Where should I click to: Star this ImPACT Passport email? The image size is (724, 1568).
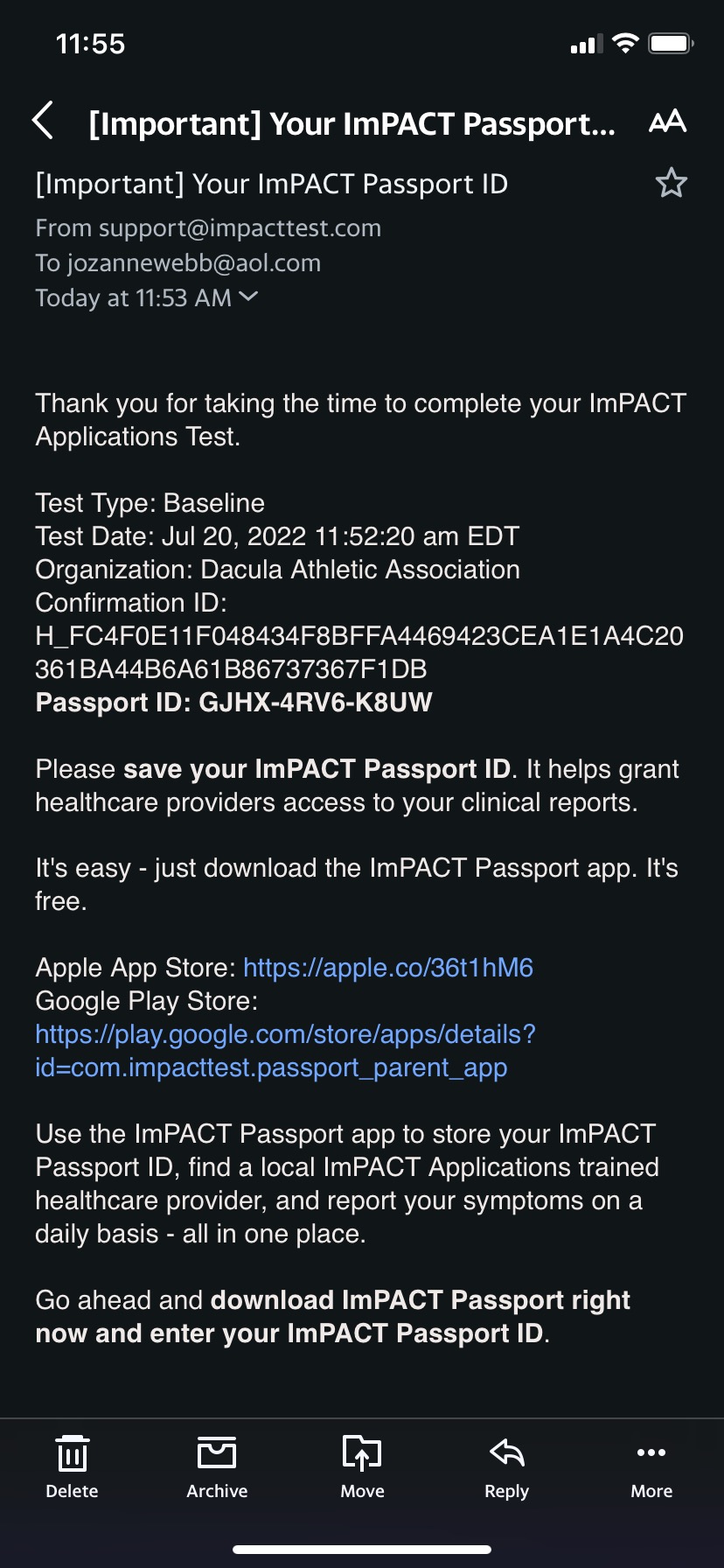point(671,183)
